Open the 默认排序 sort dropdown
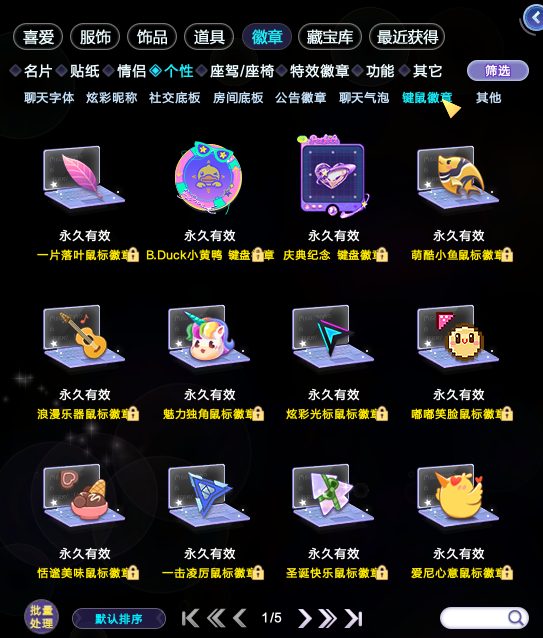 (119, 619)
